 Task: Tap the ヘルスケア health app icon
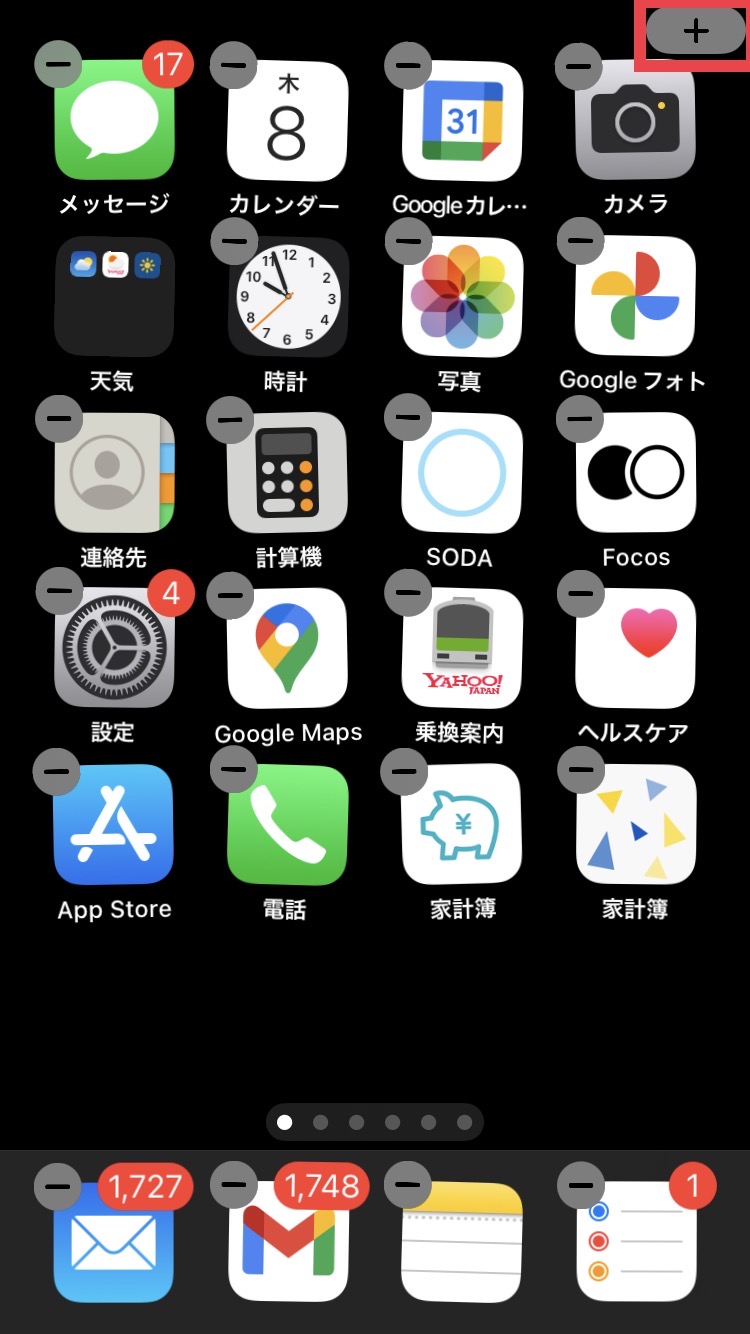click(x=636, y=649)
